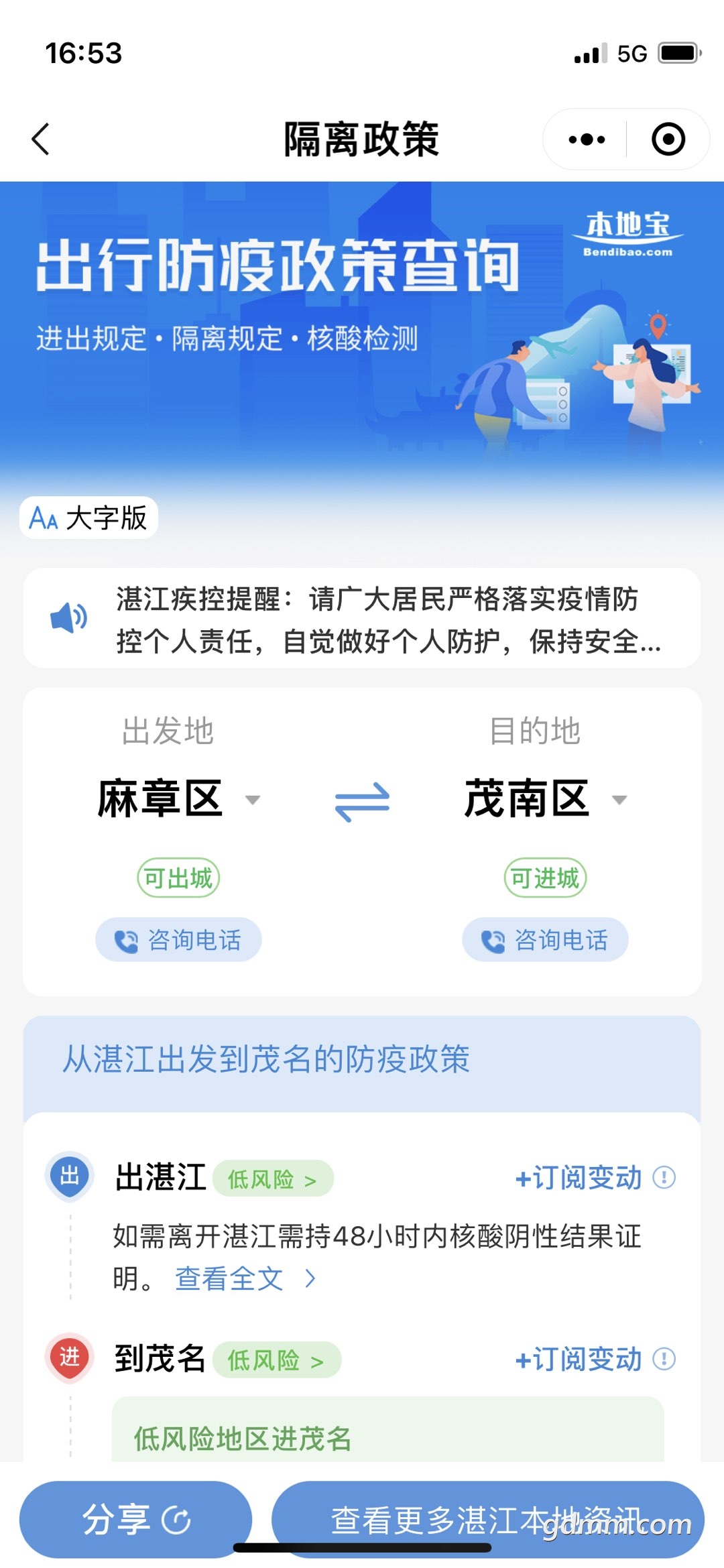The height and width of the screenshot is (1568, 724).
Task: Choose destination location 茂南区
Action: click(544, 799)
